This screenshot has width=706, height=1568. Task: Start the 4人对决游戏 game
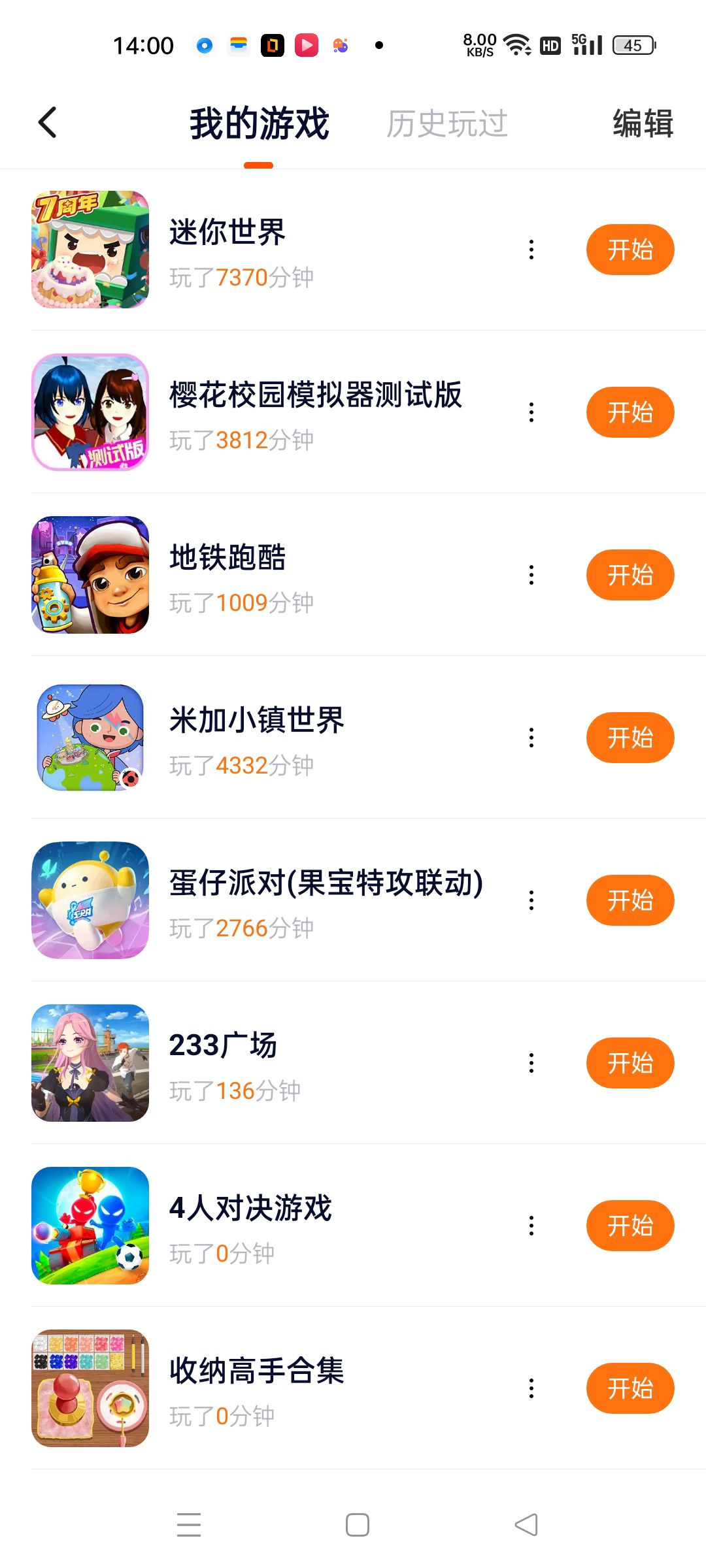[630, 1226]
